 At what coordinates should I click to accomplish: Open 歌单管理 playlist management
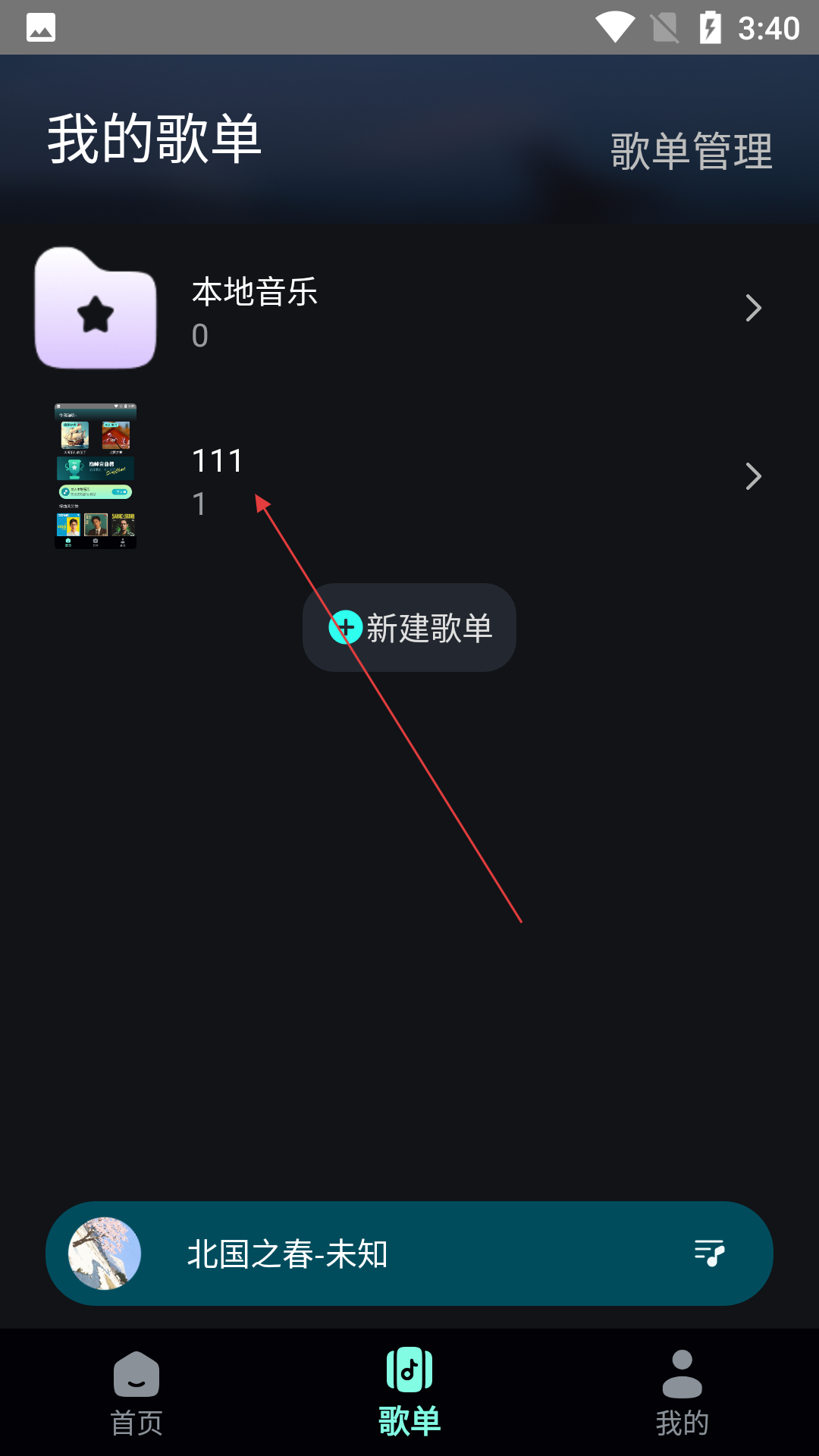click(691, 151)
